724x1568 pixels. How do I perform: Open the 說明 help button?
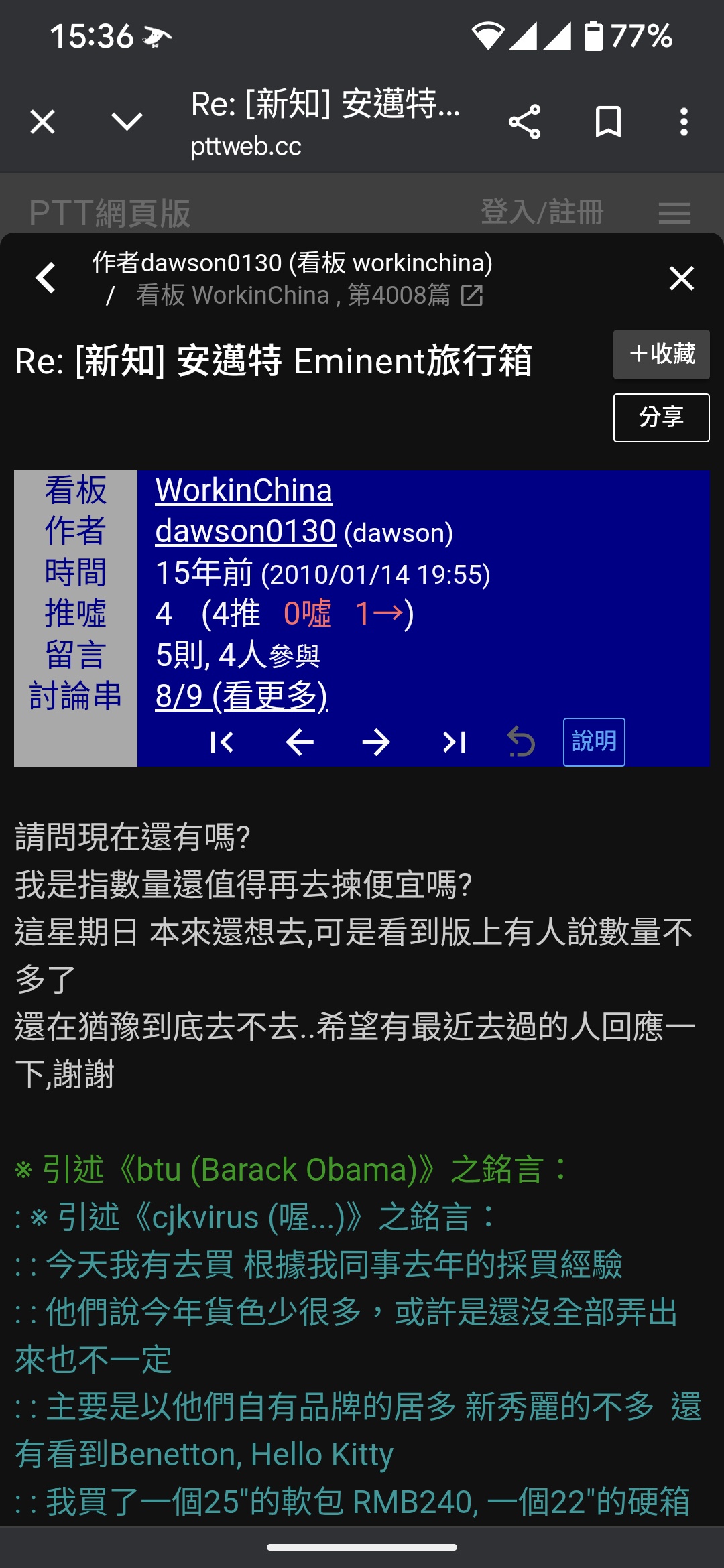point(594,742)
